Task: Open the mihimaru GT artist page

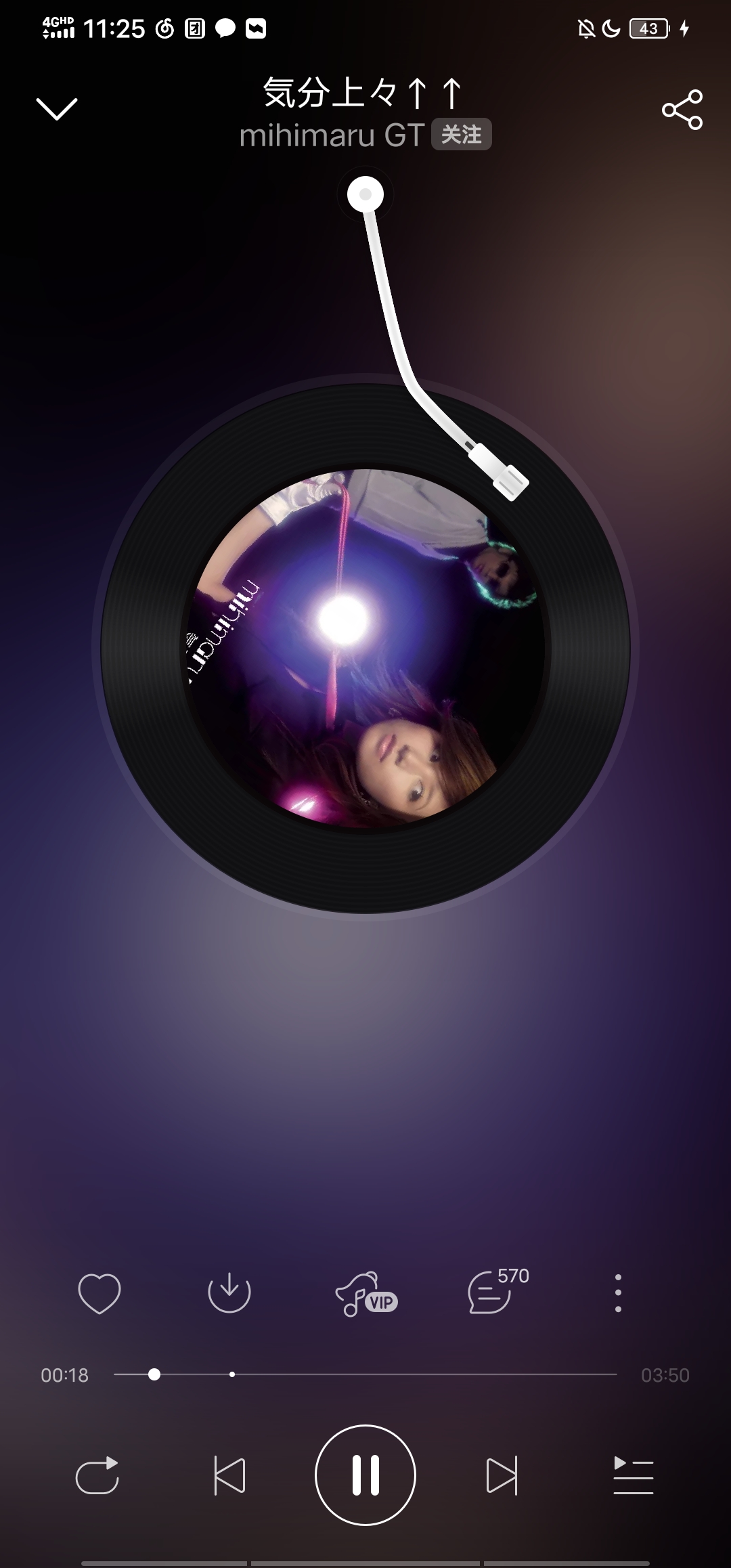Action: 332,135
